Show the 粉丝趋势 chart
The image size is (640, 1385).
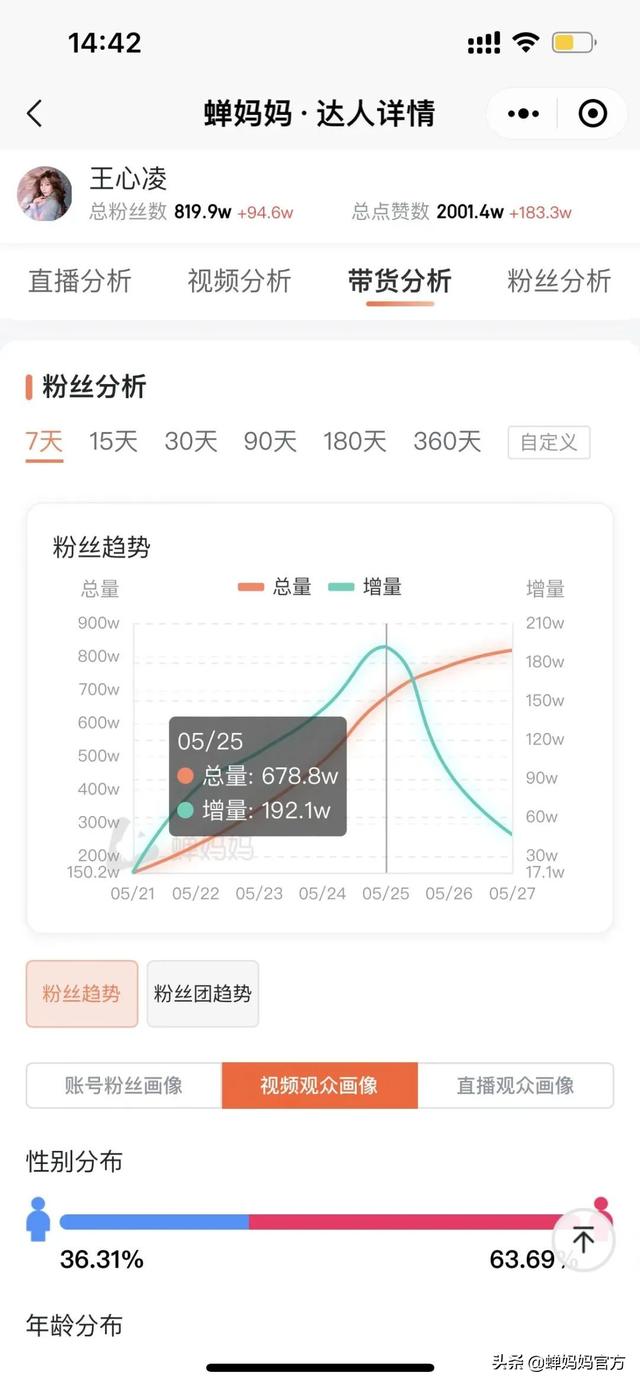82,994
